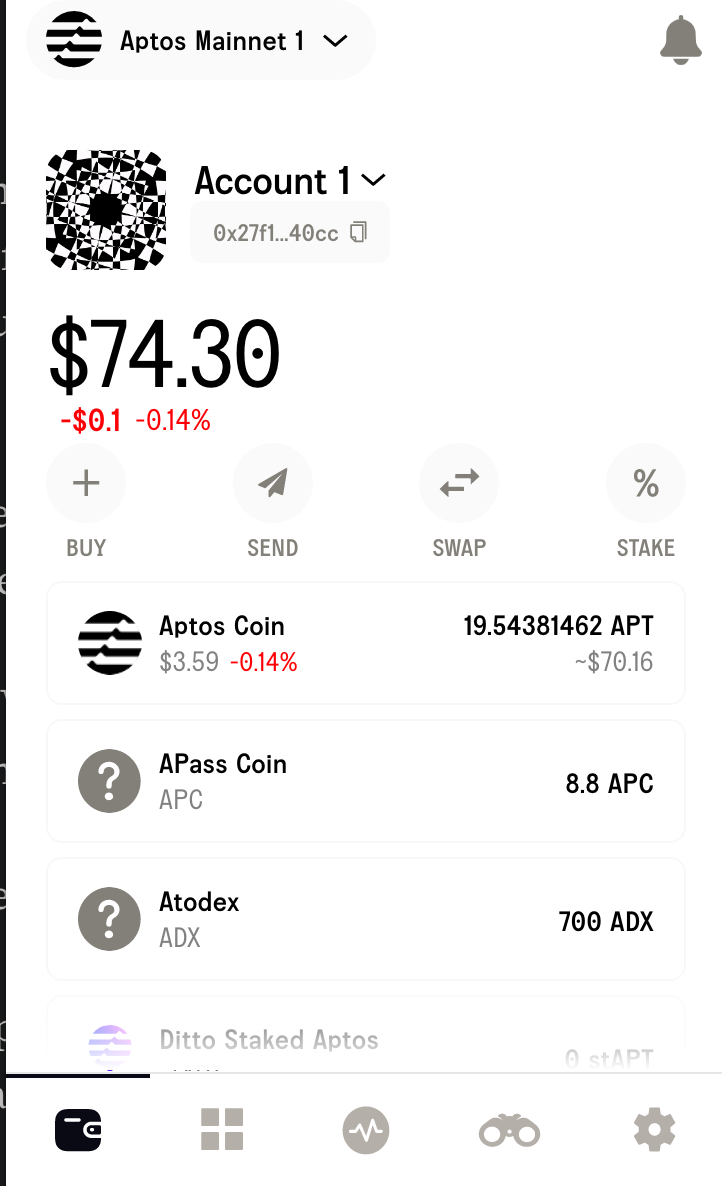
Task: Click the Account 1 avatar image
Action: point(106,210)
